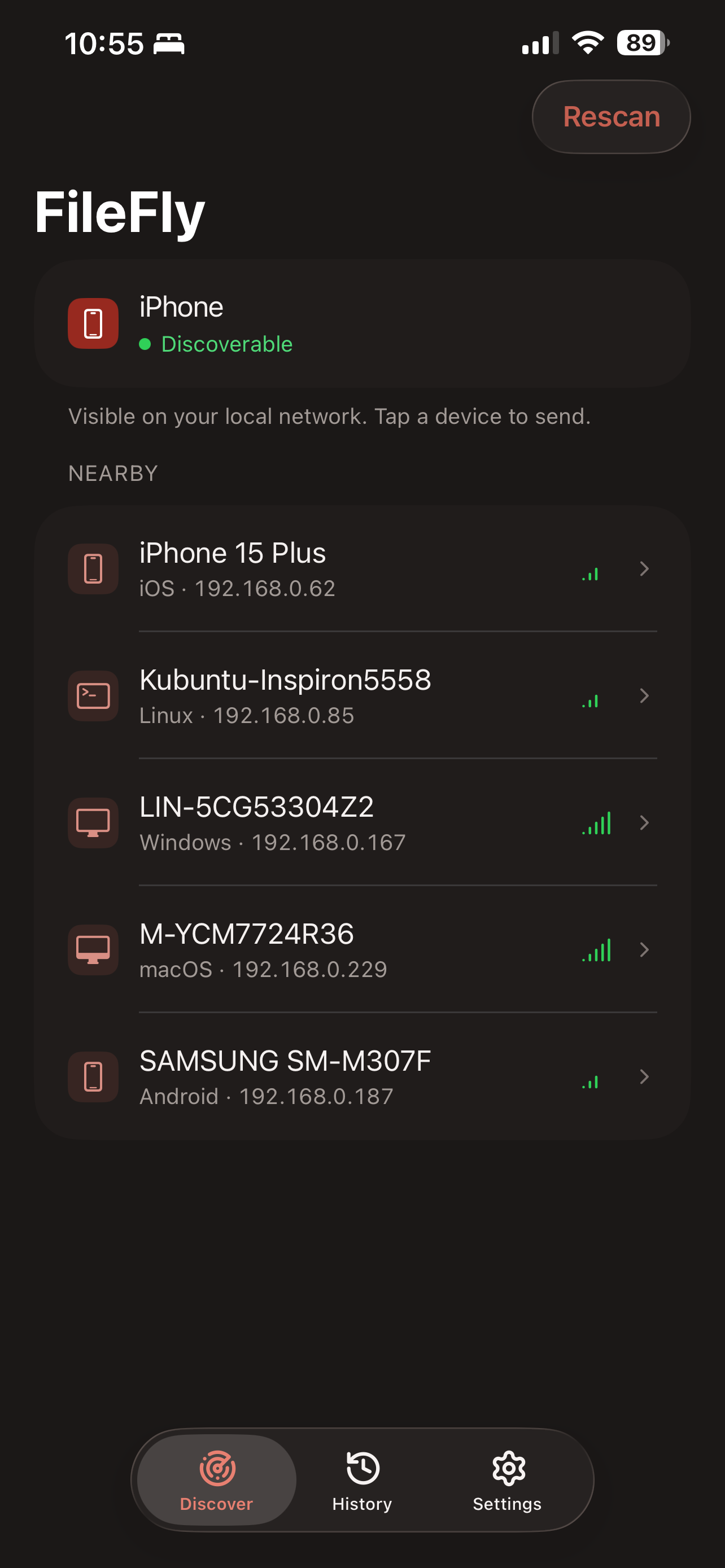Tap the Rescan button

[610, 116]
